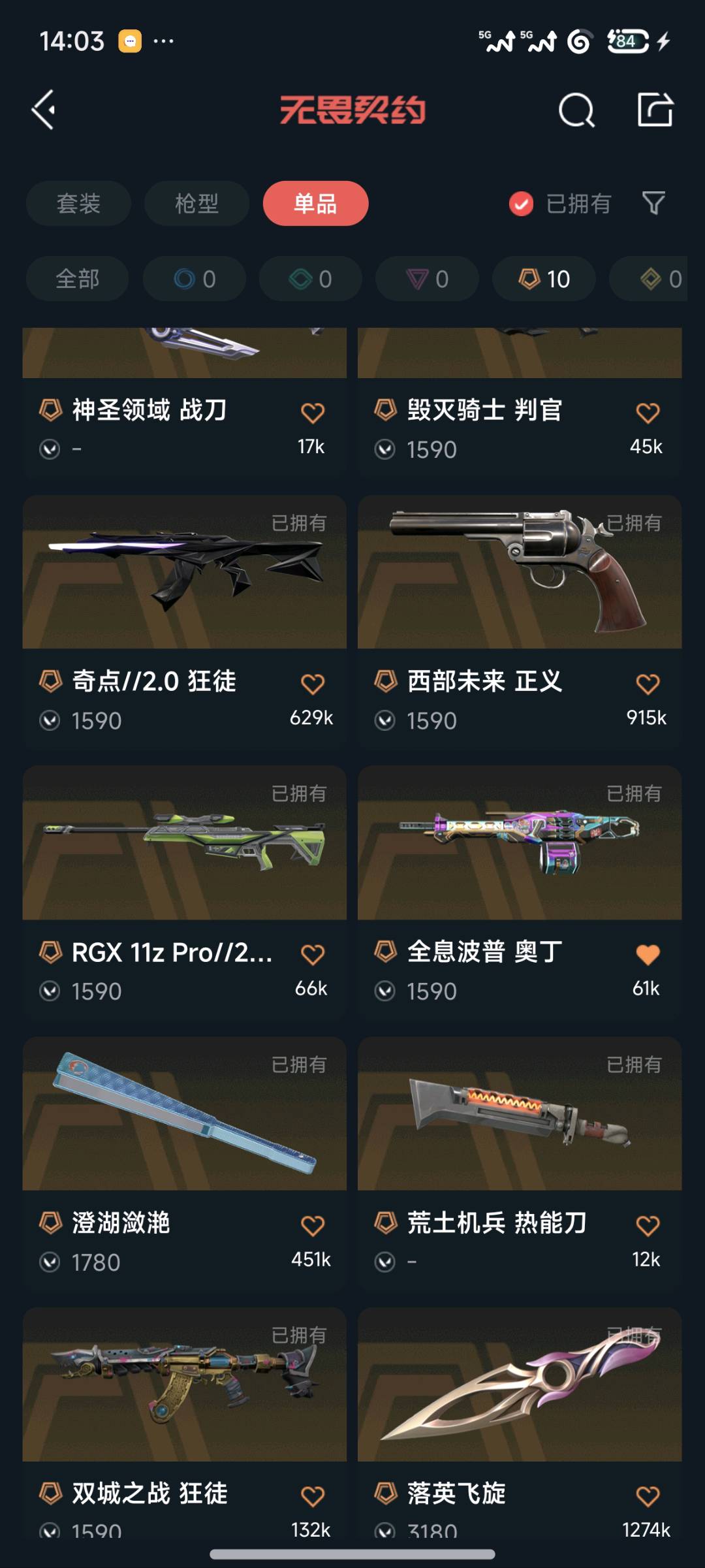Open the 西部未来 正义 revolver card
The width and height of the screenshot is (705, 1568).
520,572
